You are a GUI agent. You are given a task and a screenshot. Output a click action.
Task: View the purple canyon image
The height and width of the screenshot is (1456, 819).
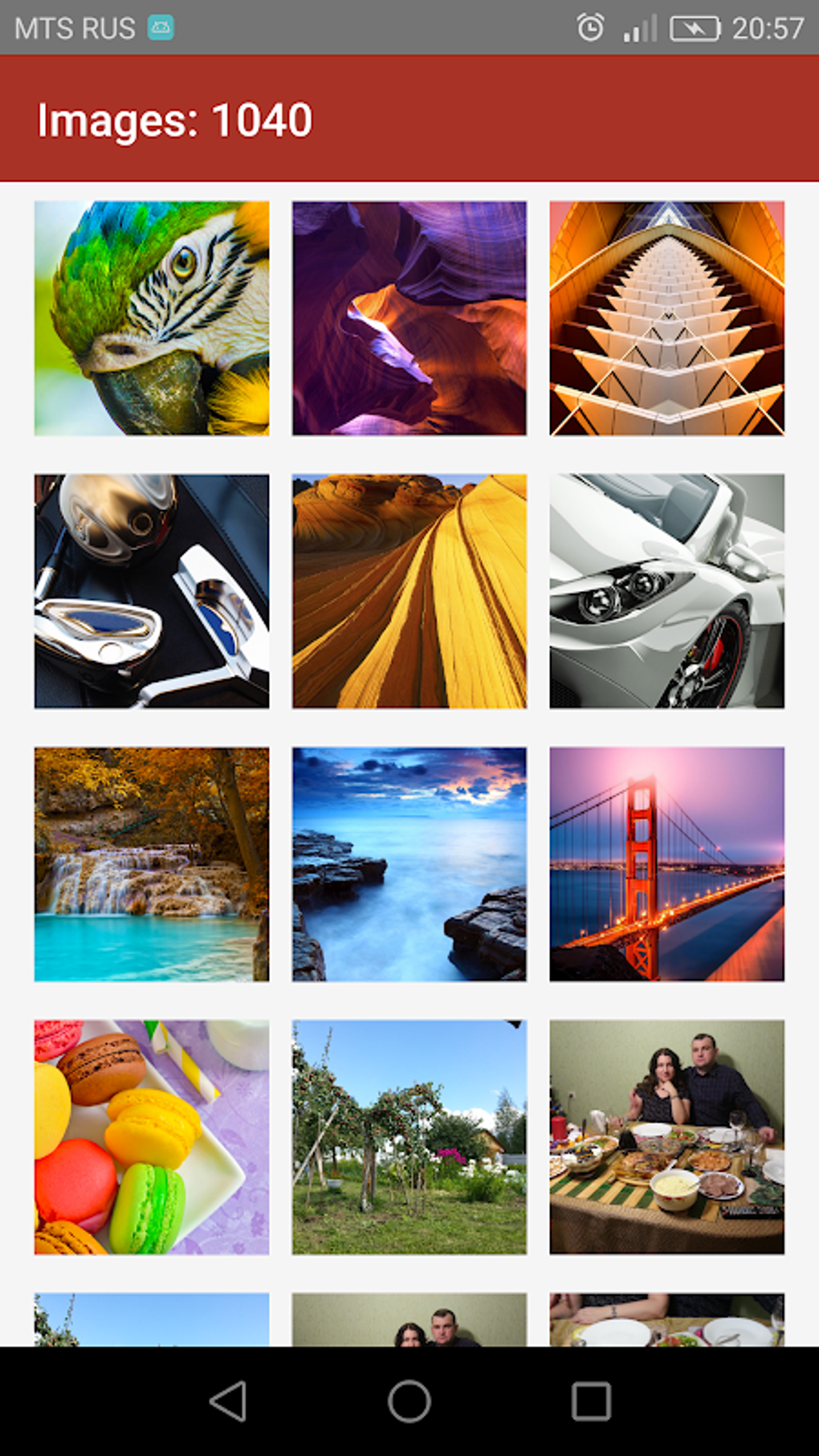409,318
